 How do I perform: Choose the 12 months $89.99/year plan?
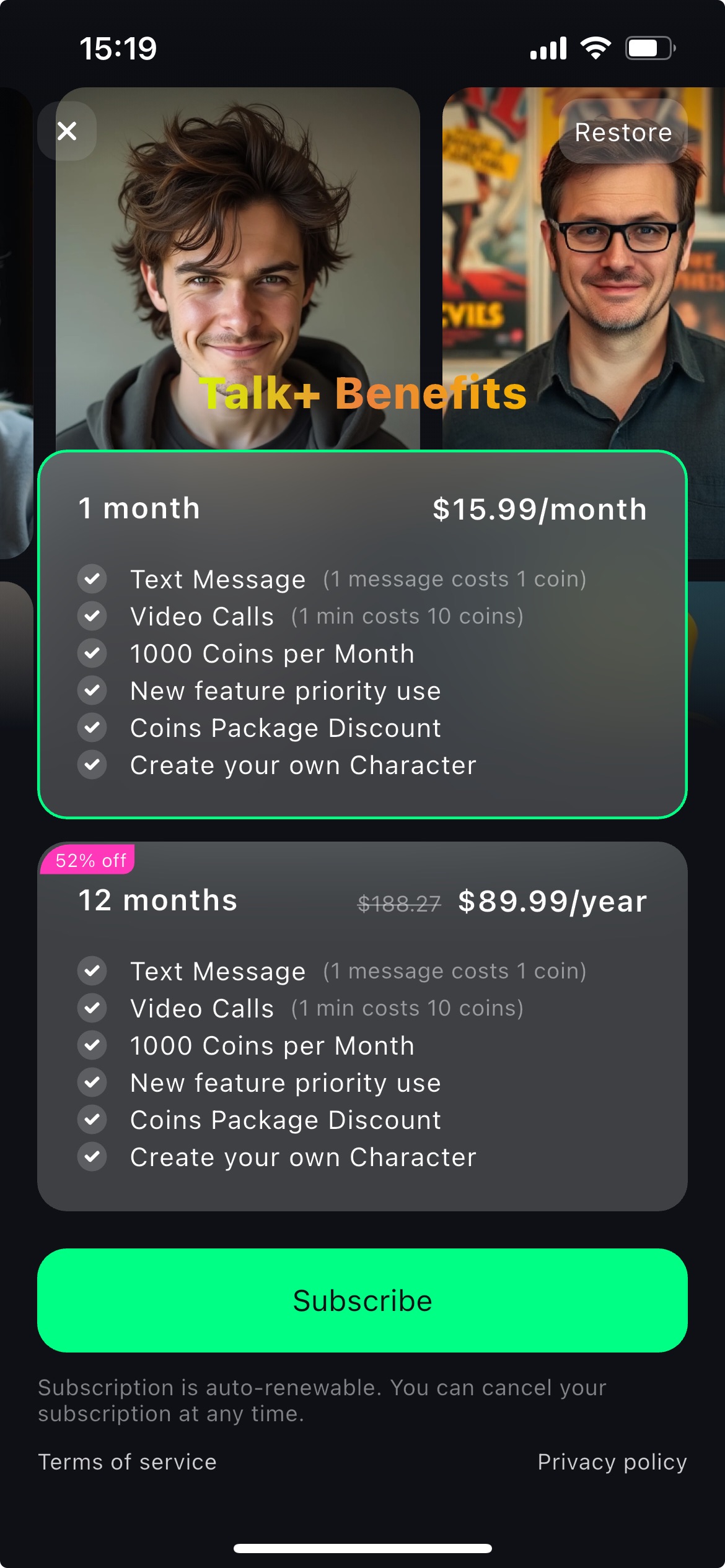pyautogui.click(x=362, y=1026)
